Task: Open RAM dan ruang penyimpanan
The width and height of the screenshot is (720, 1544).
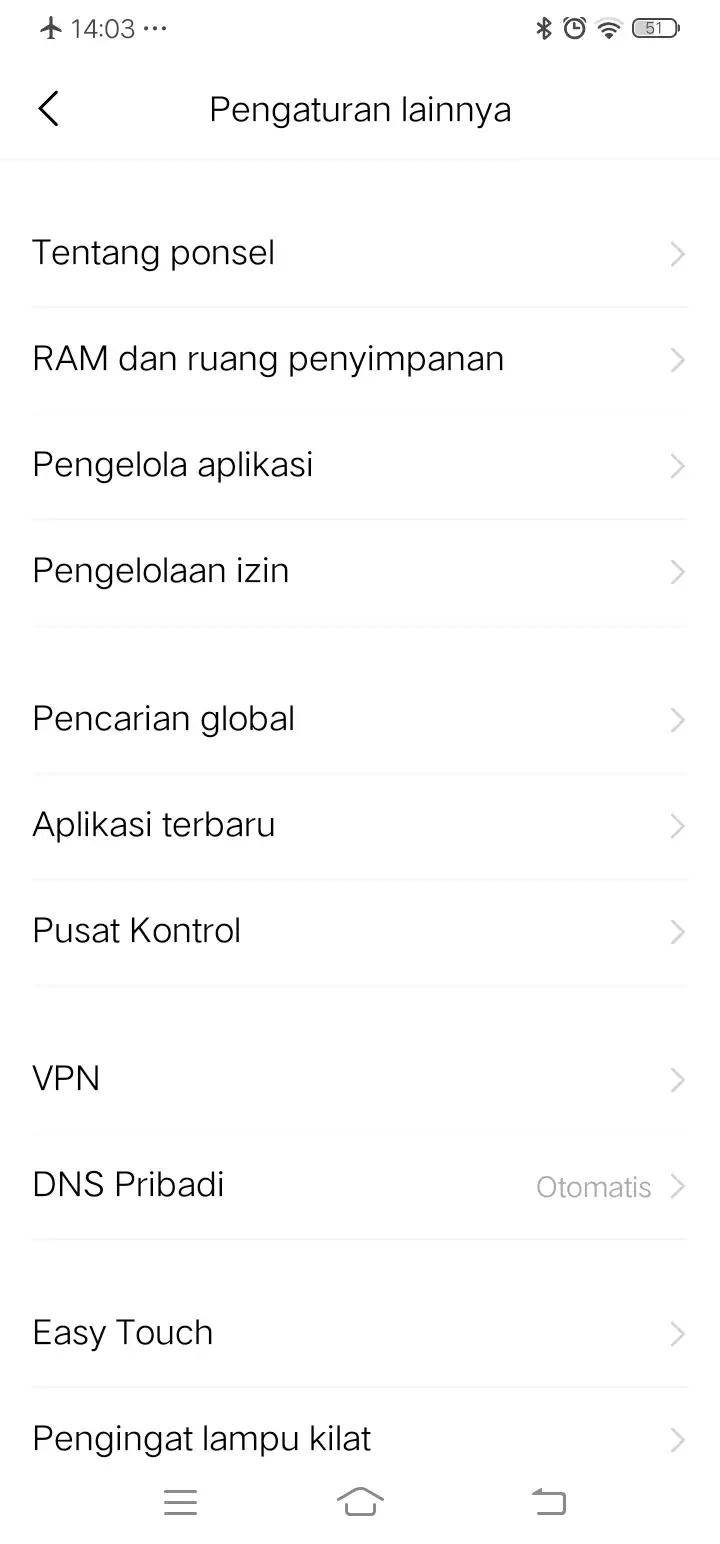Action: point(360,360)
